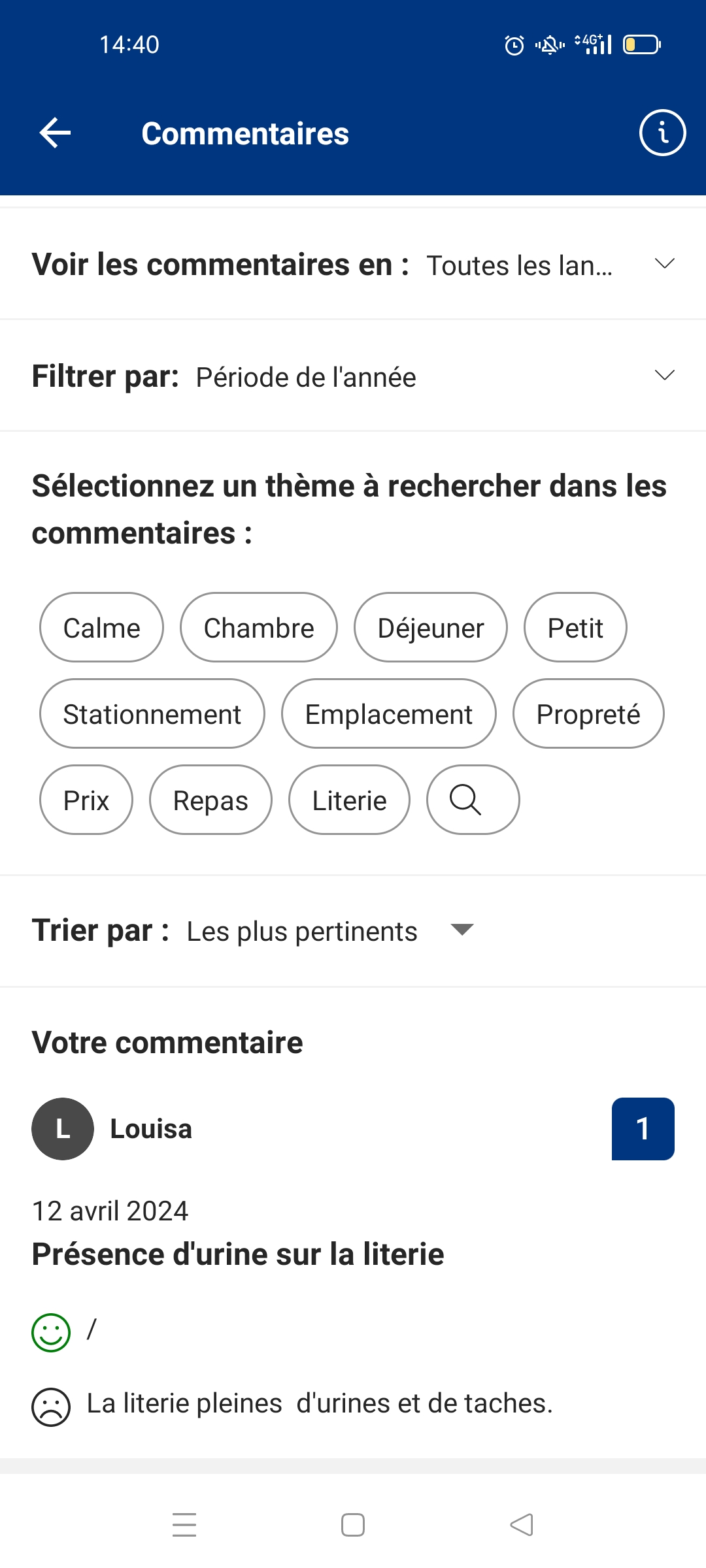Pick the Prix theme chip

point(86,800)
